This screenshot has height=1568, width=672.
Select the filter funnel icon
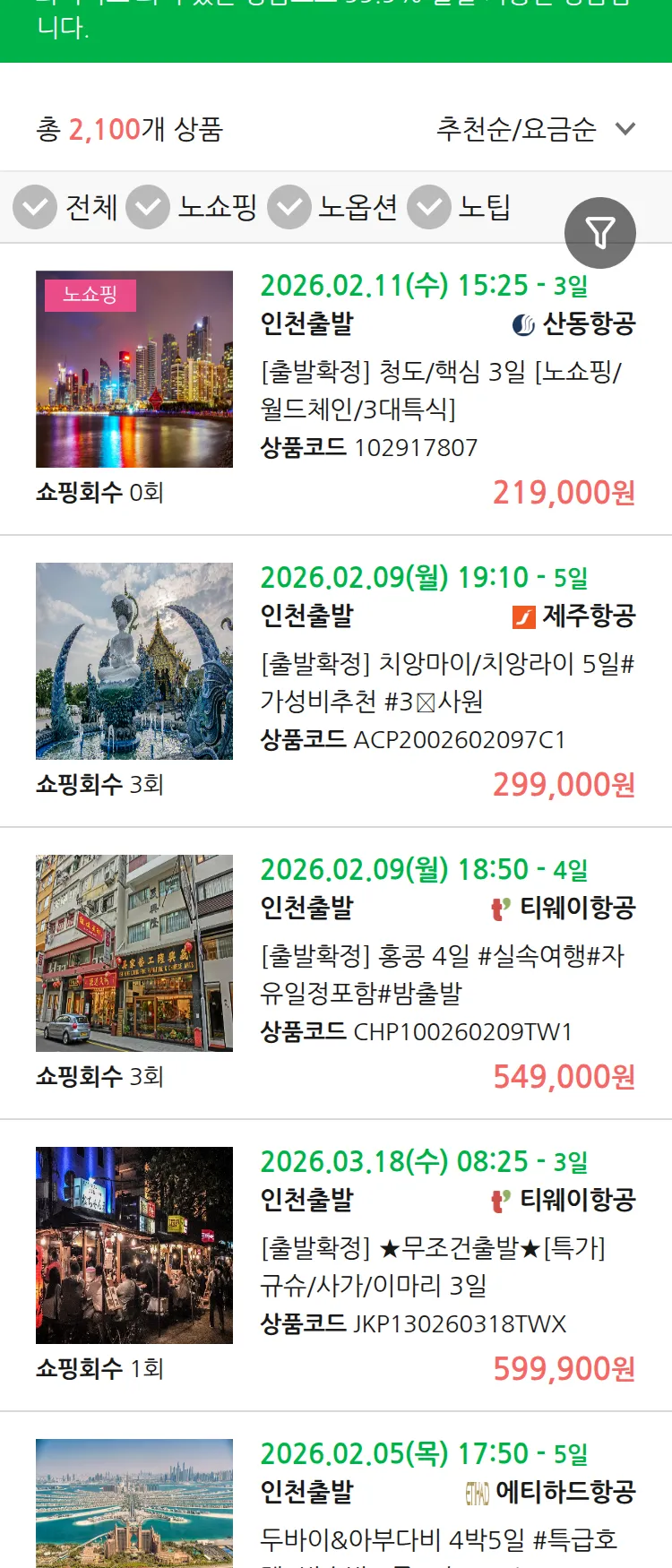[x=600, y=232]
